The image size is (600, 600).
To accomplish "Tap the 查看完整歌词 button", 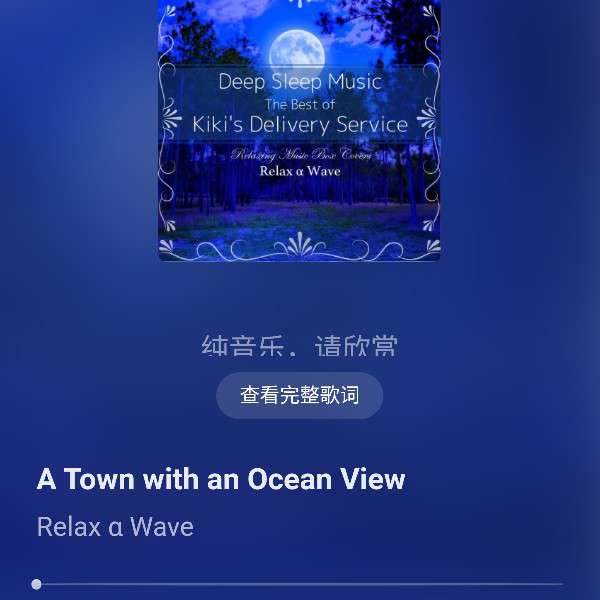I will point(299,395).
